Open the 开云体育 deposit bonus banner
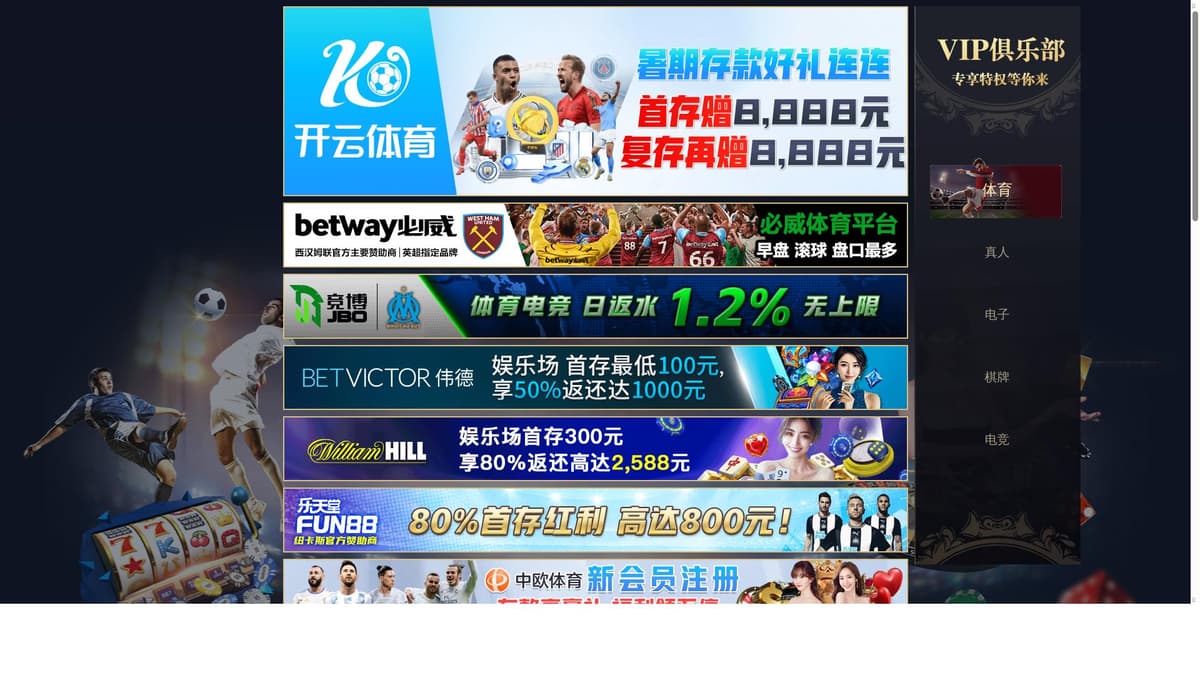1200x675 pixels. point(595,101)
